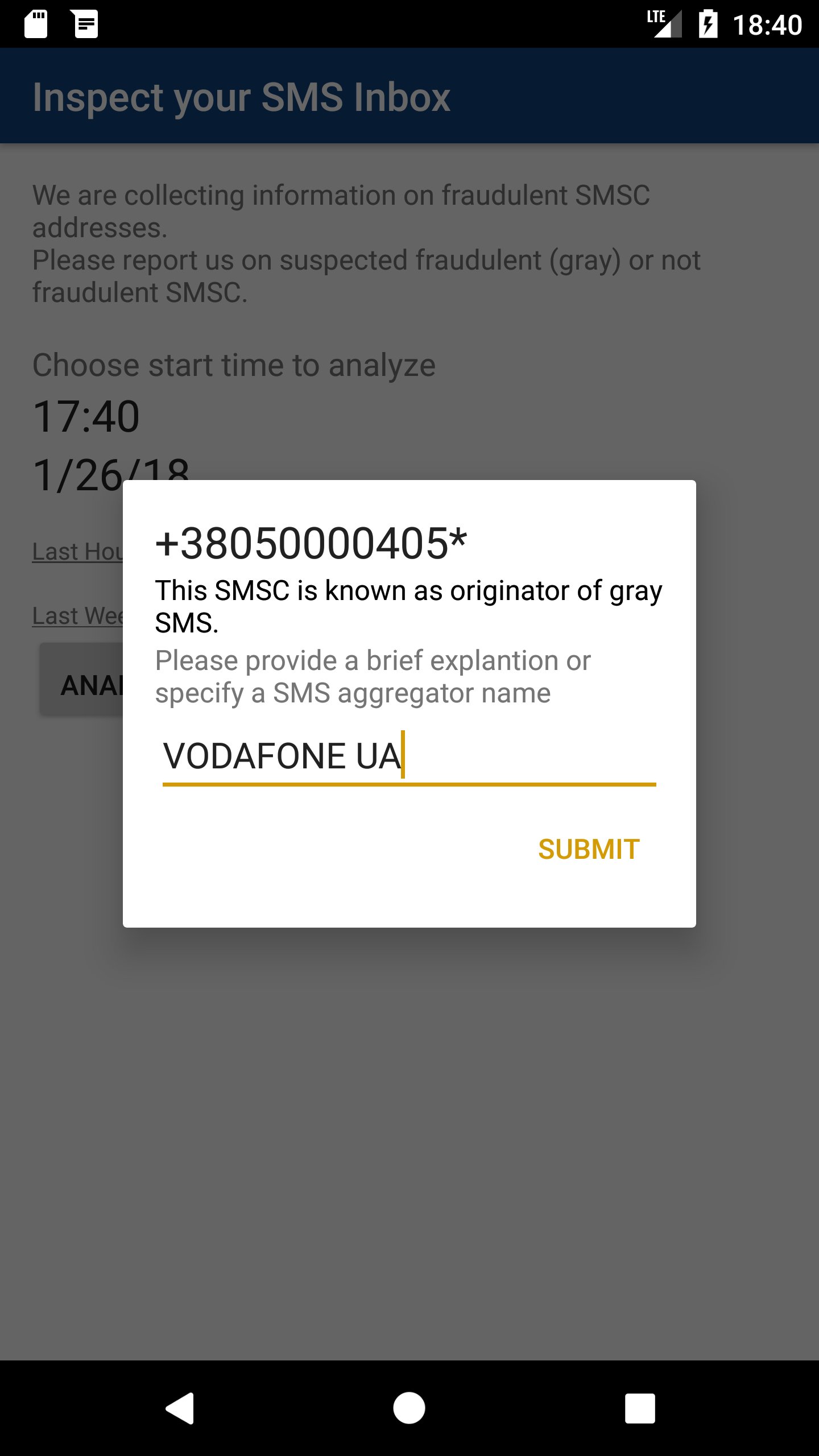The height and width of the screenshot is (1456, 819).
Task: Tap the Inspect your SMS Inbox title
Action: 241,98
